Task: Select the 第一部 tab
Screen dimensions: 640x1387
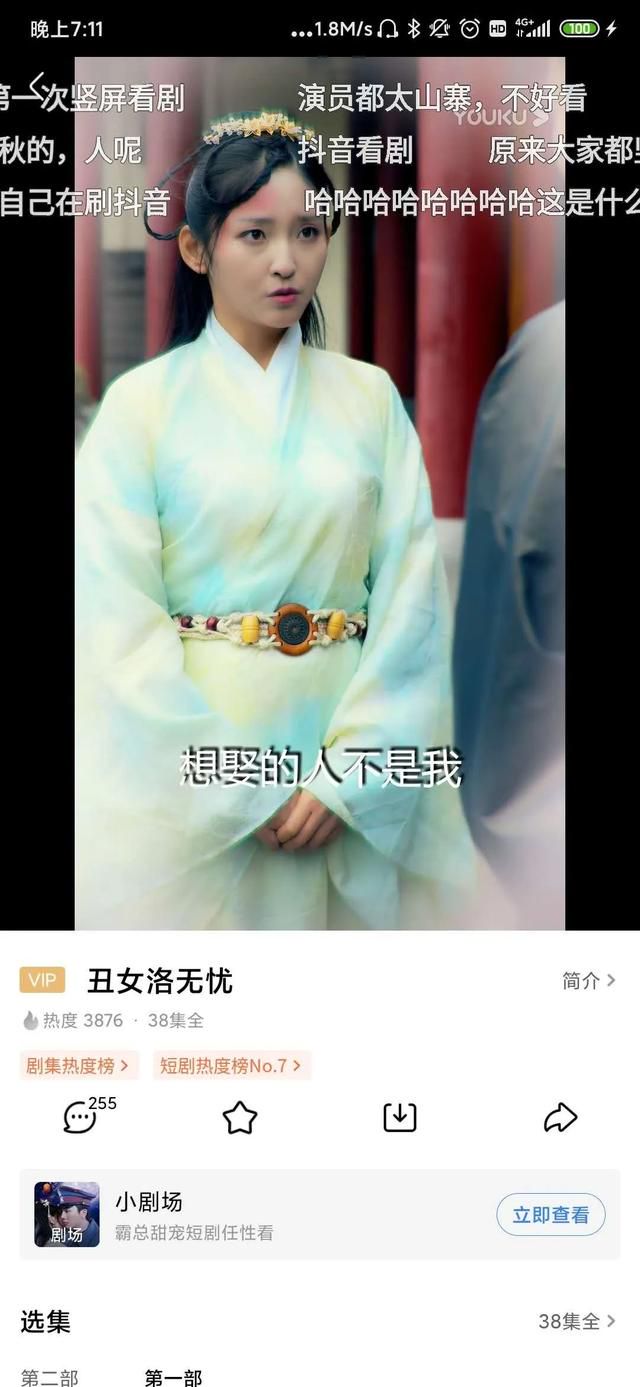Action: click(173, 1377)
